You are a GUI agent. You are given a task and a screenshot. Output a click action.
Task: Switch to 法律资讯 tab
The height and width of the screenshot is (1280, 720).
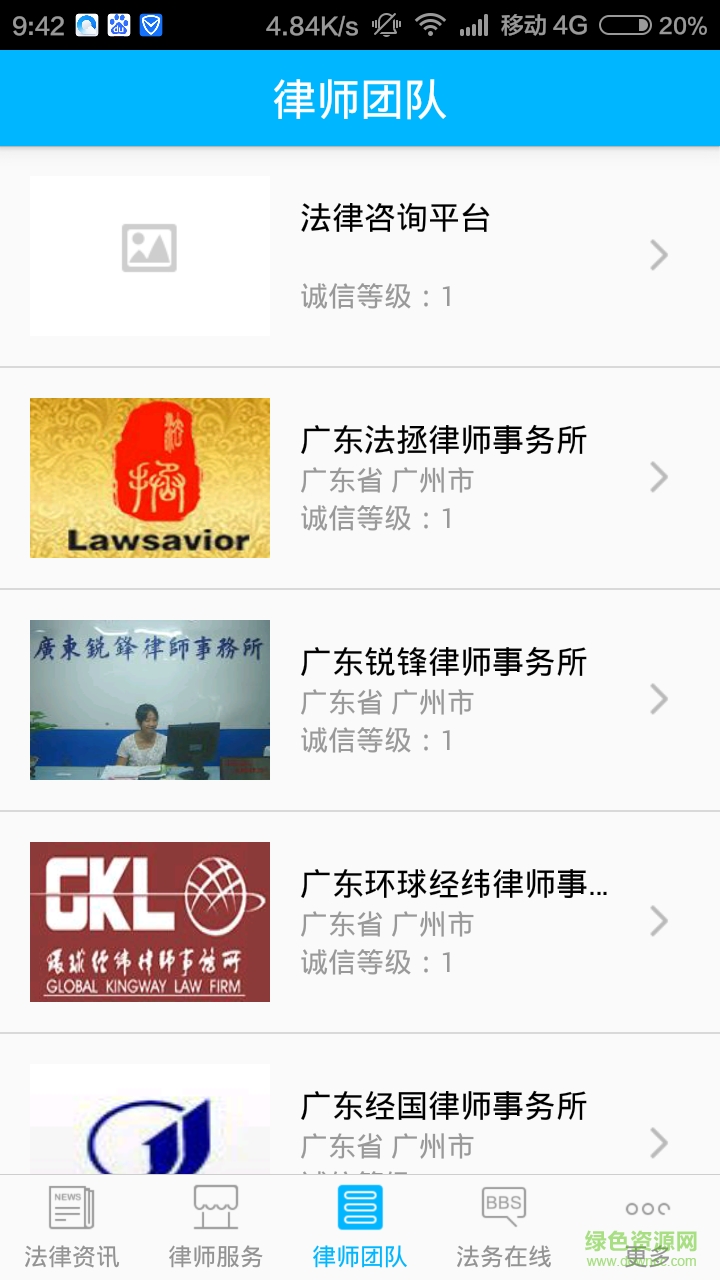point(72,1227)
